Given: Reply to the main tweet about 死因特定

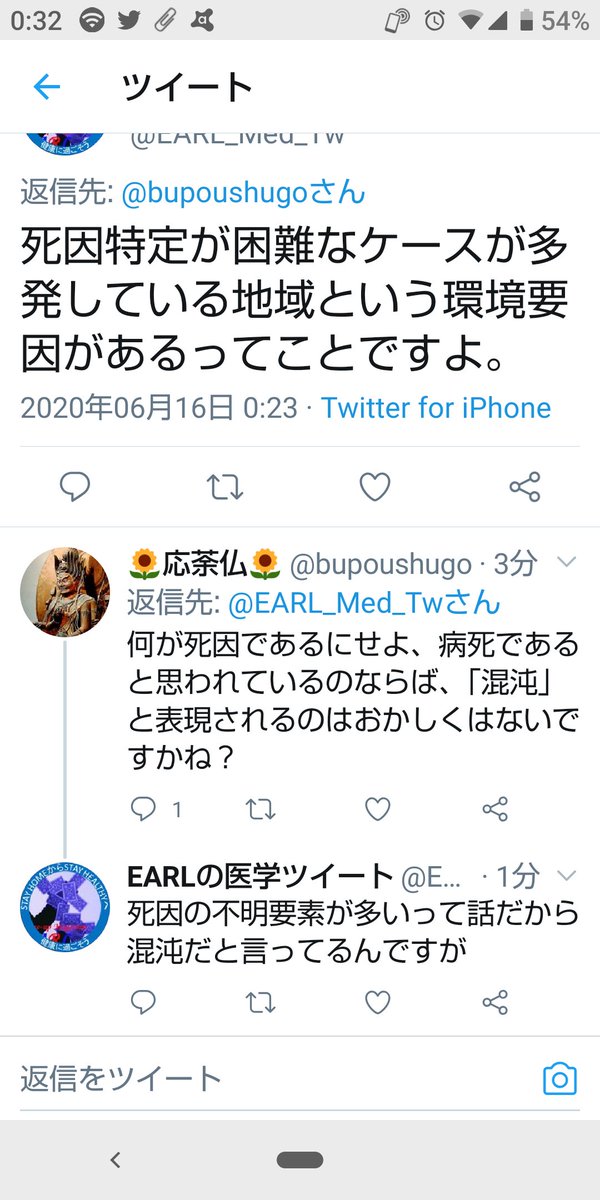Looking at the screenshot, I should [x=76, y=488].
